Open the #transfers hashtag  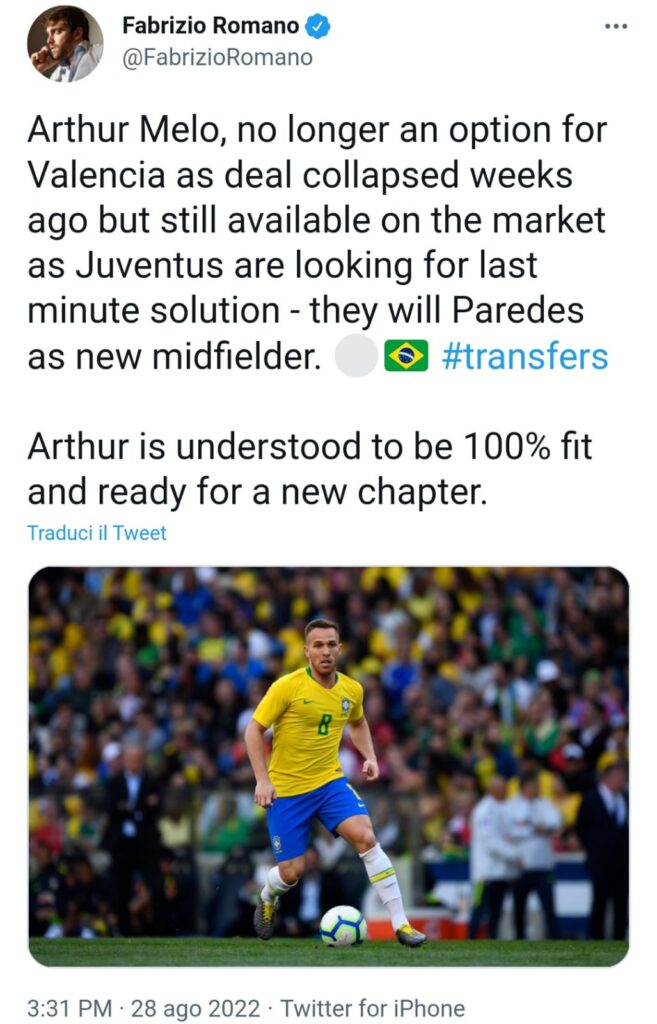(x=523, y=358)
